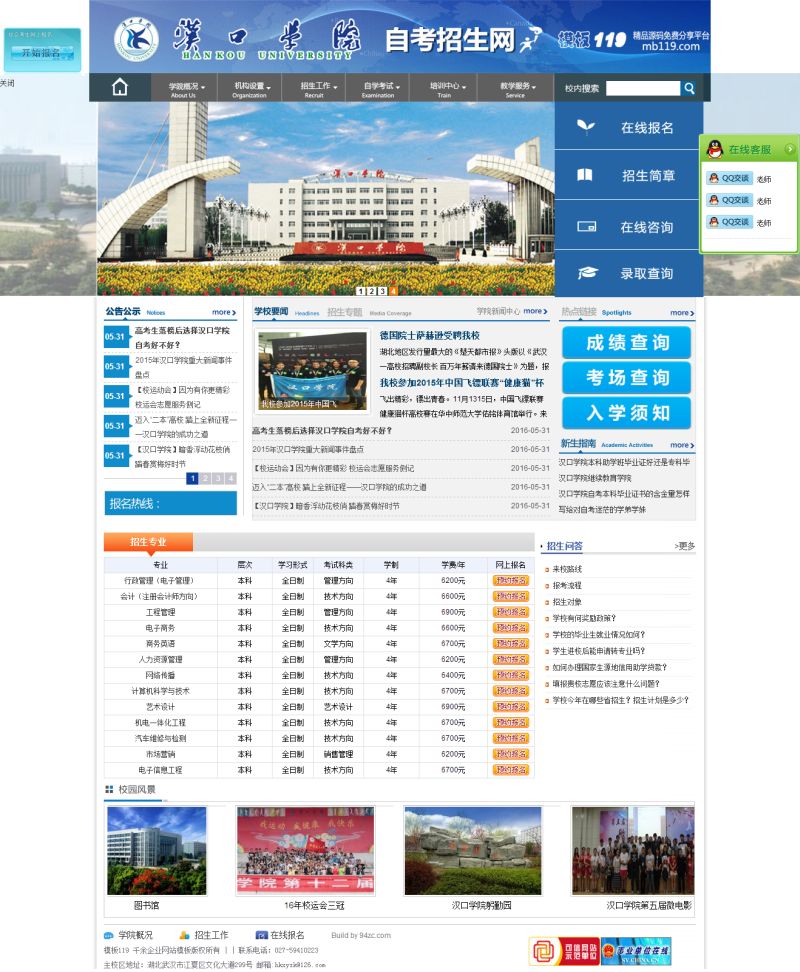Open the 学院概况 navigation menu
This screenshot has height=972, width=800.
tap(186, 88)
